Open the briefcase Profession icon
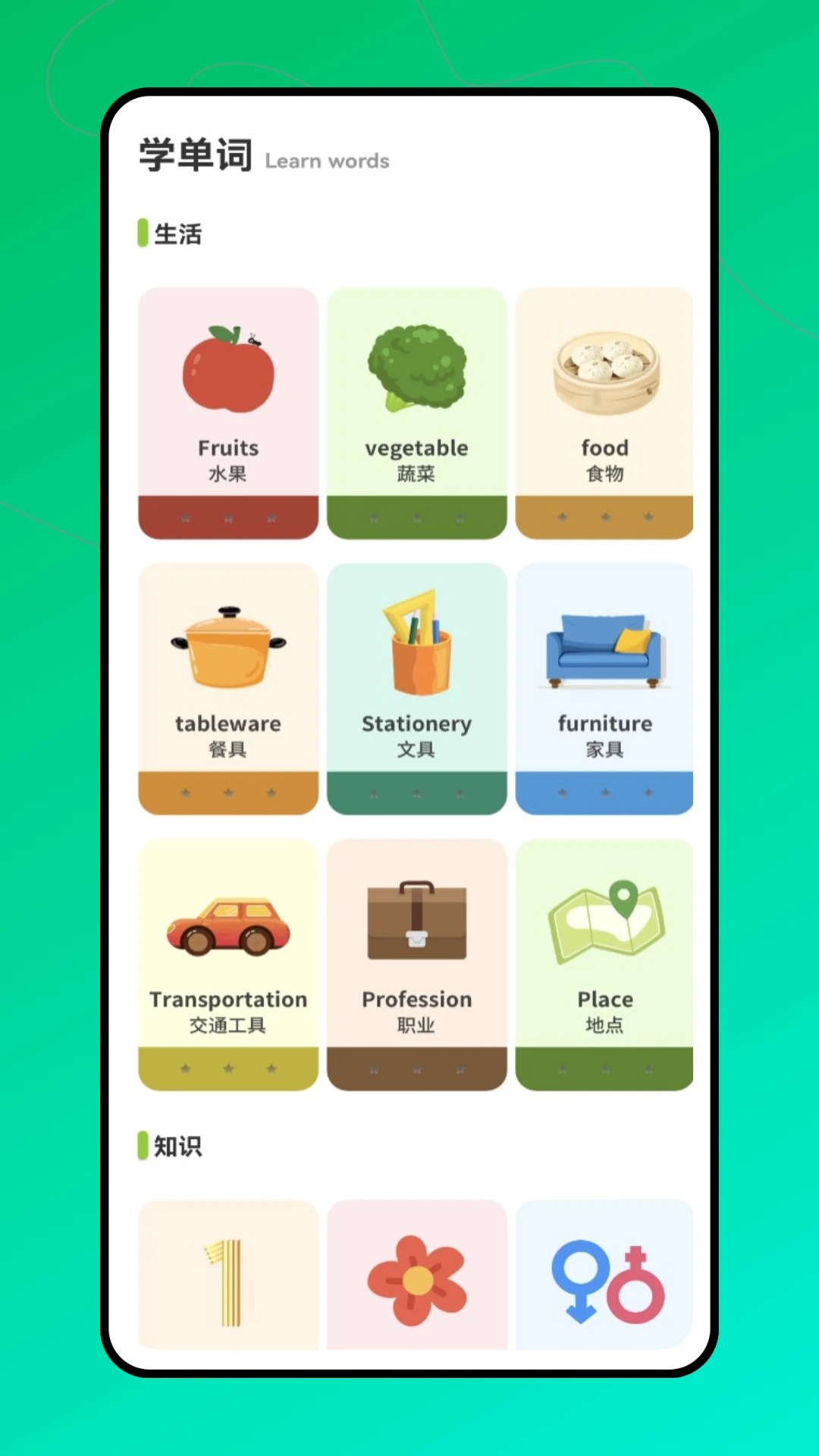The width and height of the screenshot is (819, 1456). click(x=416, y=919)
